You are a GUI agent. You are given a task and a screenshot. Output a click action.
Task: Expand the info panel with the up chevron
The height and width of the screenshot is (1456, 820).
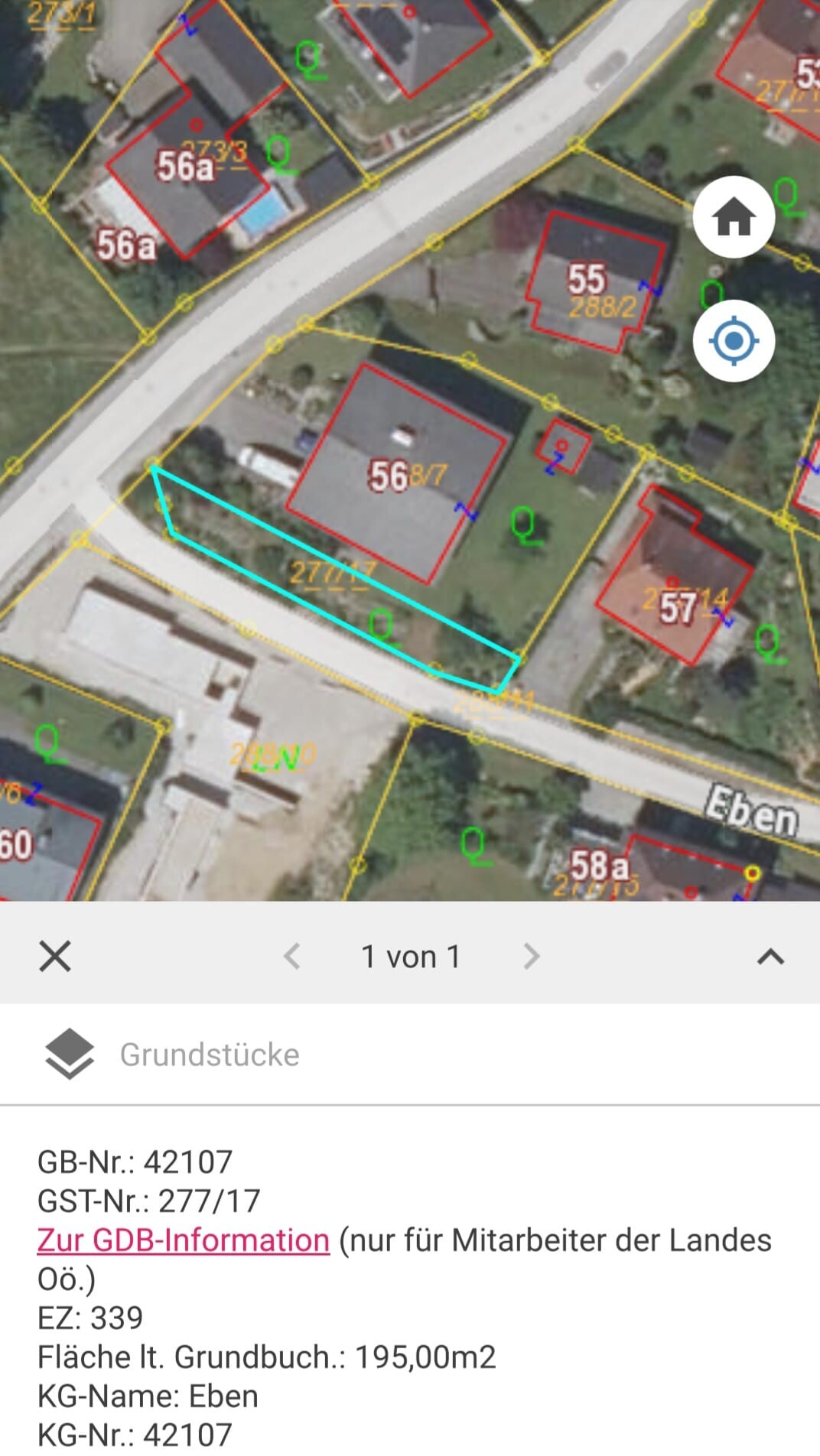point(770,956)
